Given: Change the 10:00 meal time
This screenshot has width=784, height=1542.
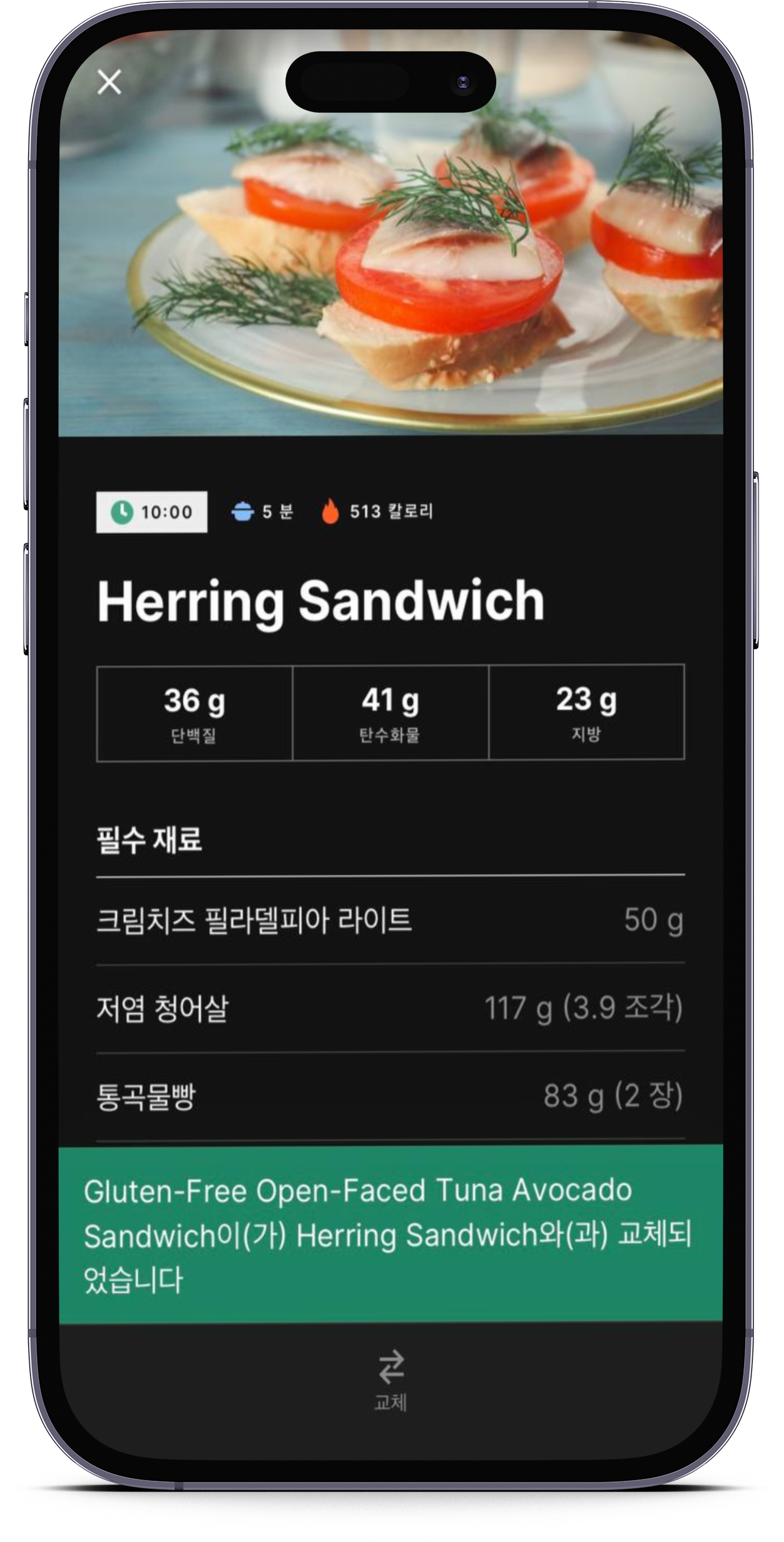Looking at the screenshot, I should pyautogui.click(x=151, y=512).
